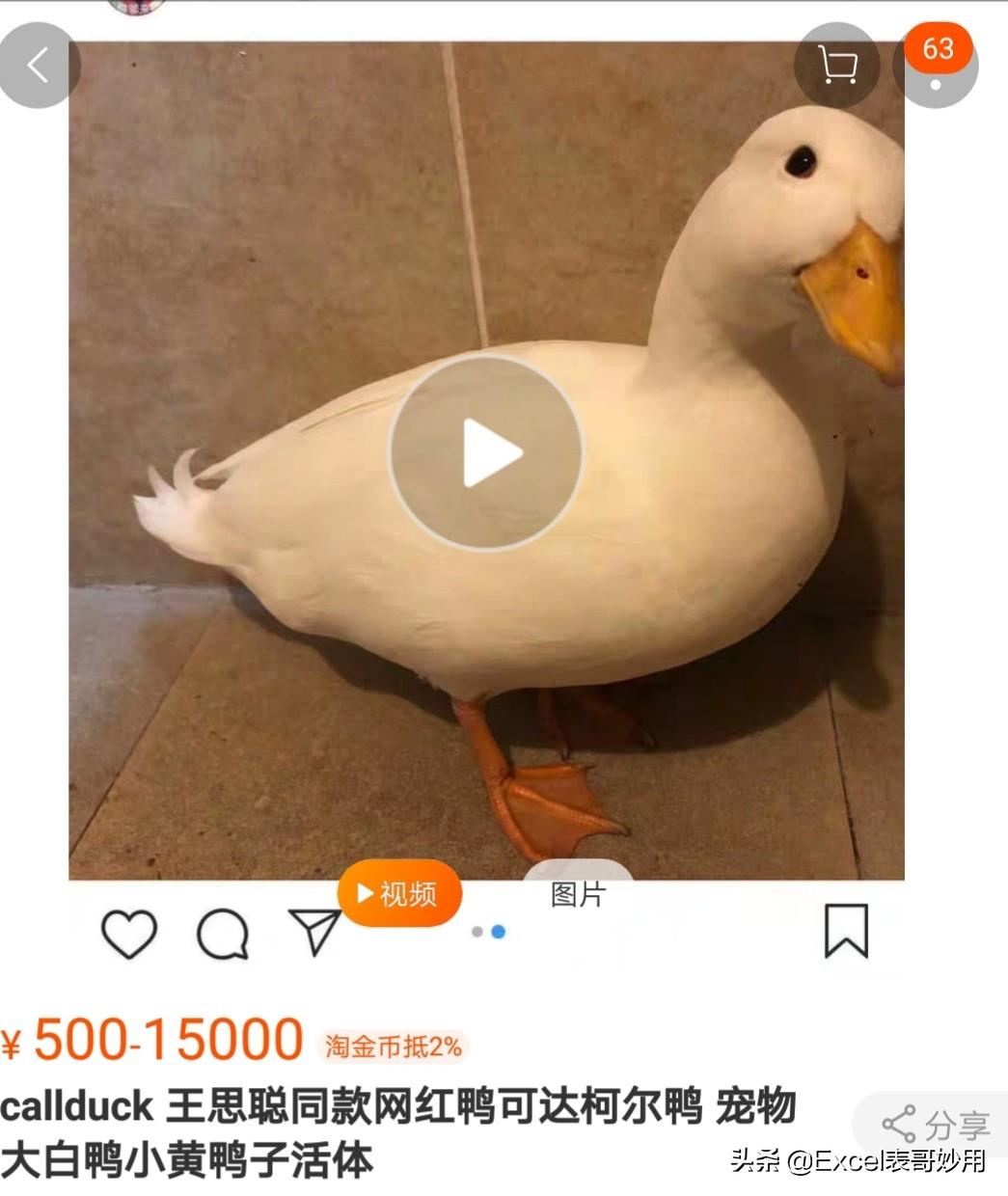
Task: Open the shopping cart
Action: (x=836, y=66)
